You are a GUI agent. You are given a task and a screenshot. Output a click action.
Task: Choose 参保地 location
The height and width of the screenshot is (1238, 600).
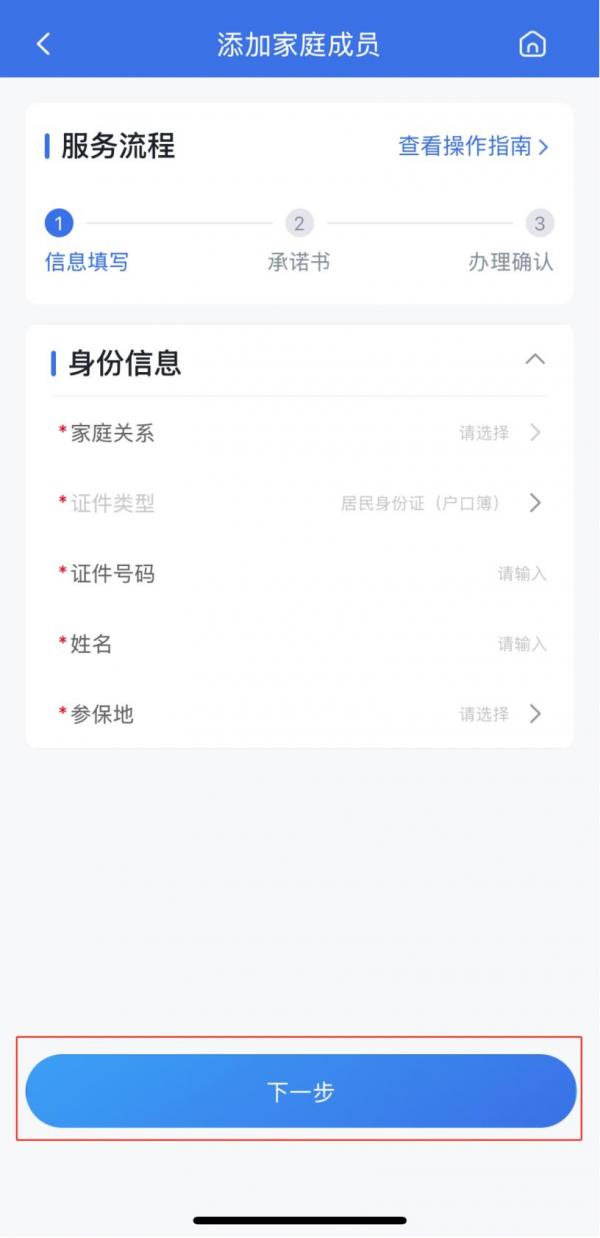[498, 714]
